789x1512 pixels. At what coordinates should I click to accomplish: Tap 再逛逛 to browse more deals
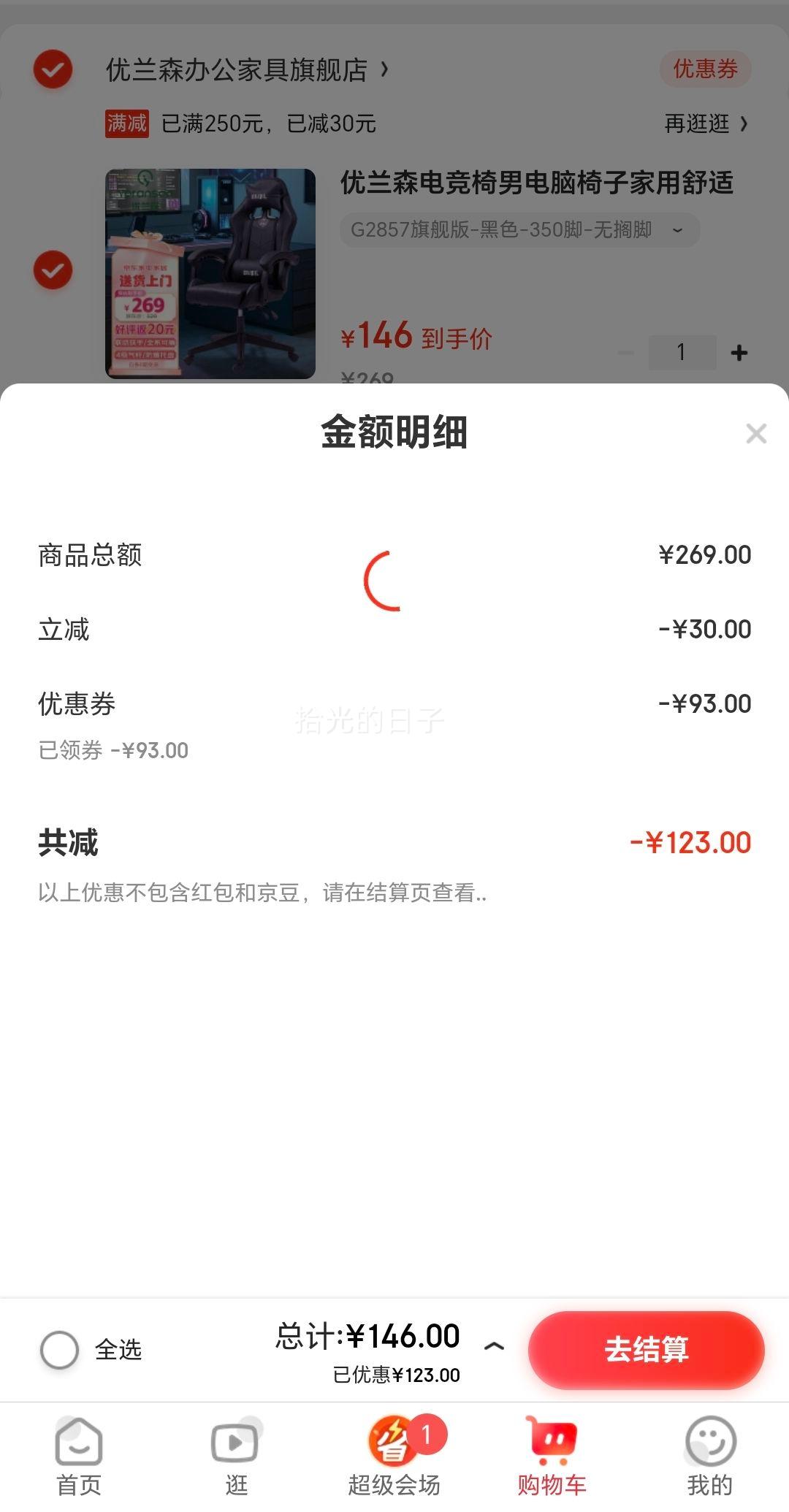[706, 124]
